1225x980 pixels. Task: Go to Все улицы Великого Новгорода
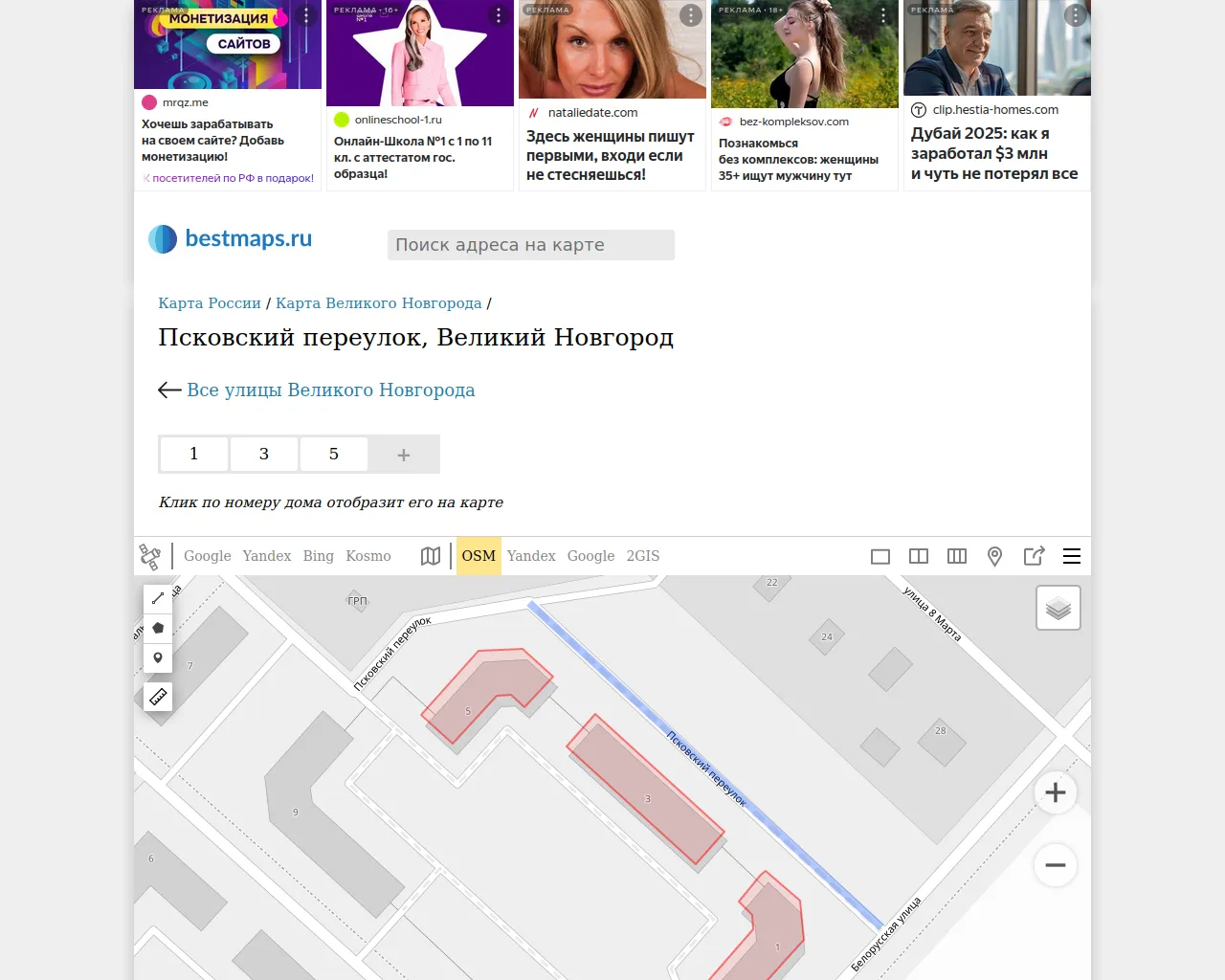tap(330, 390)
